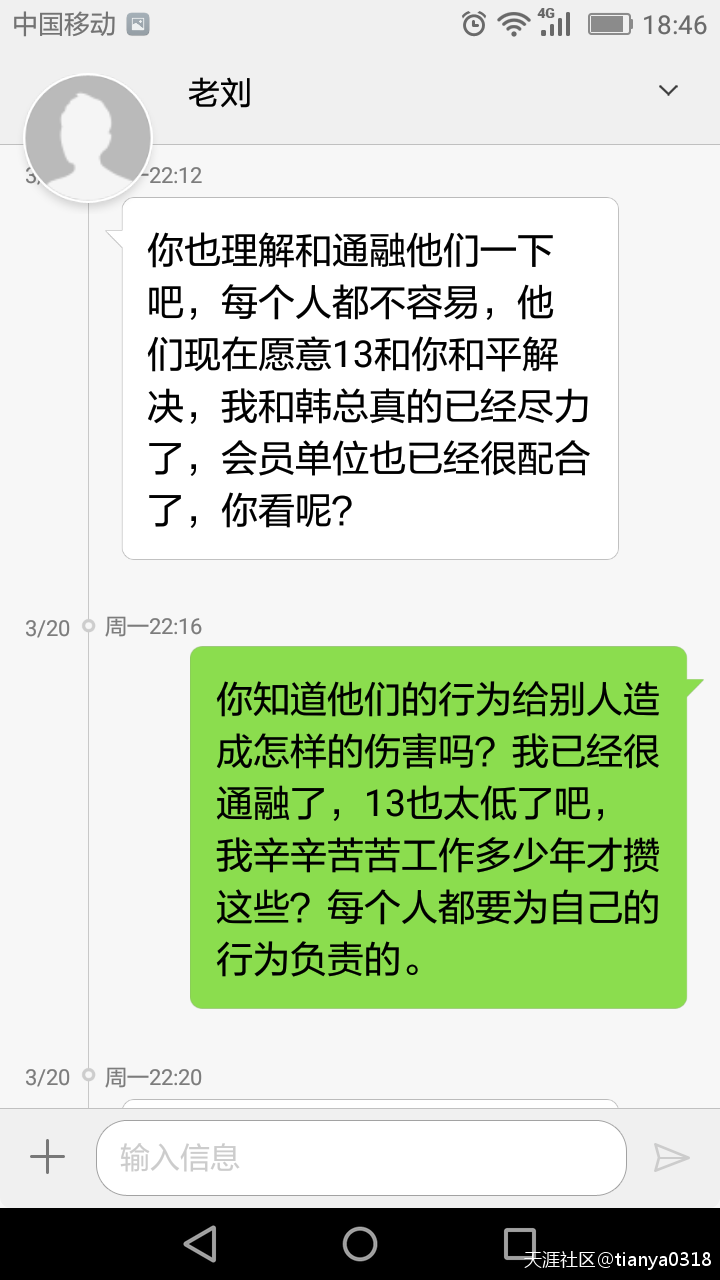Open 老刘's profile avatar picture
Screen dimensions: 720x1280
(x=88, y=137)
